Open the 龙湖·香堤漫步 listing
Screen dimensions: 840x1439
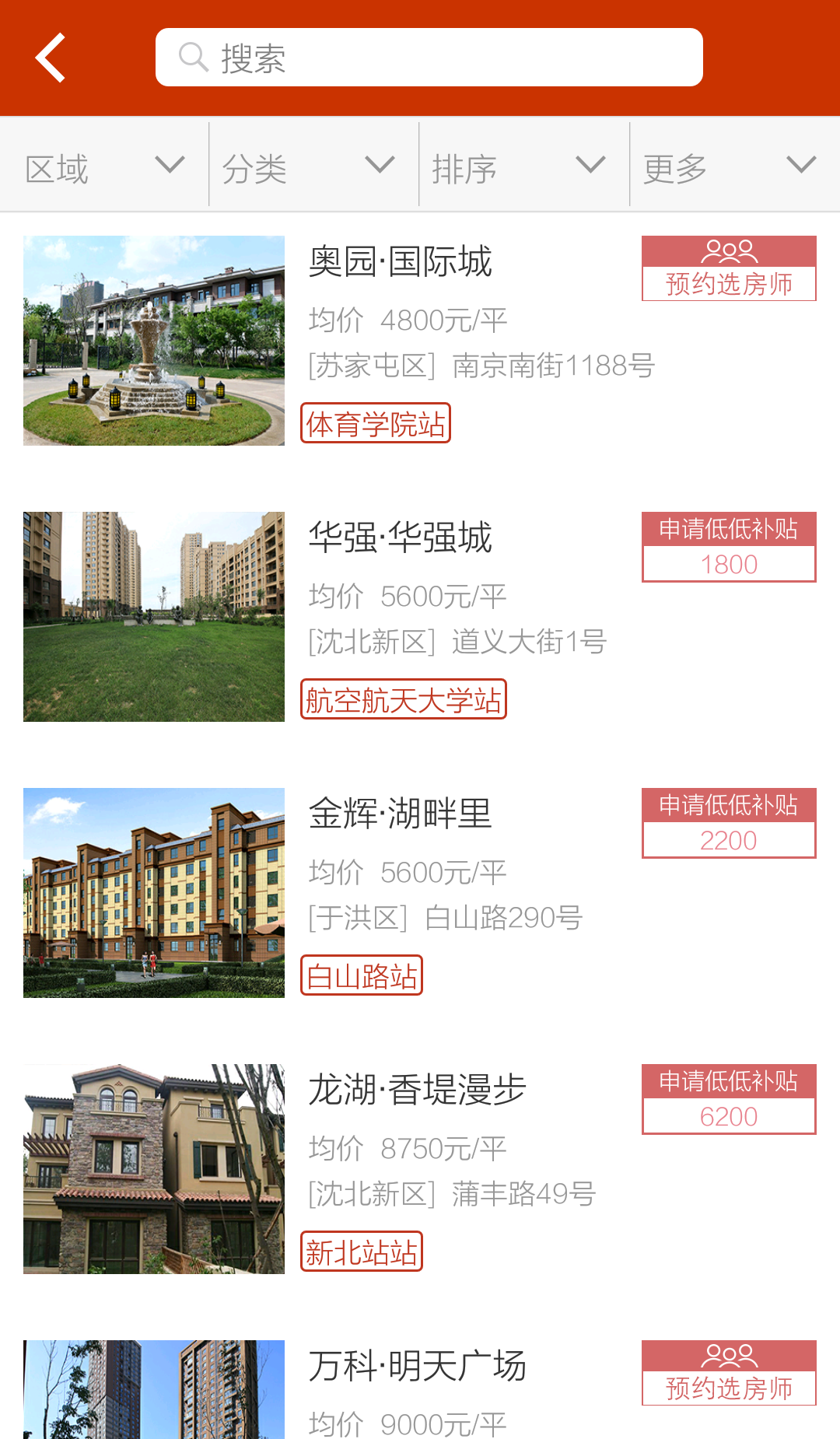[x=417, y=1090]
